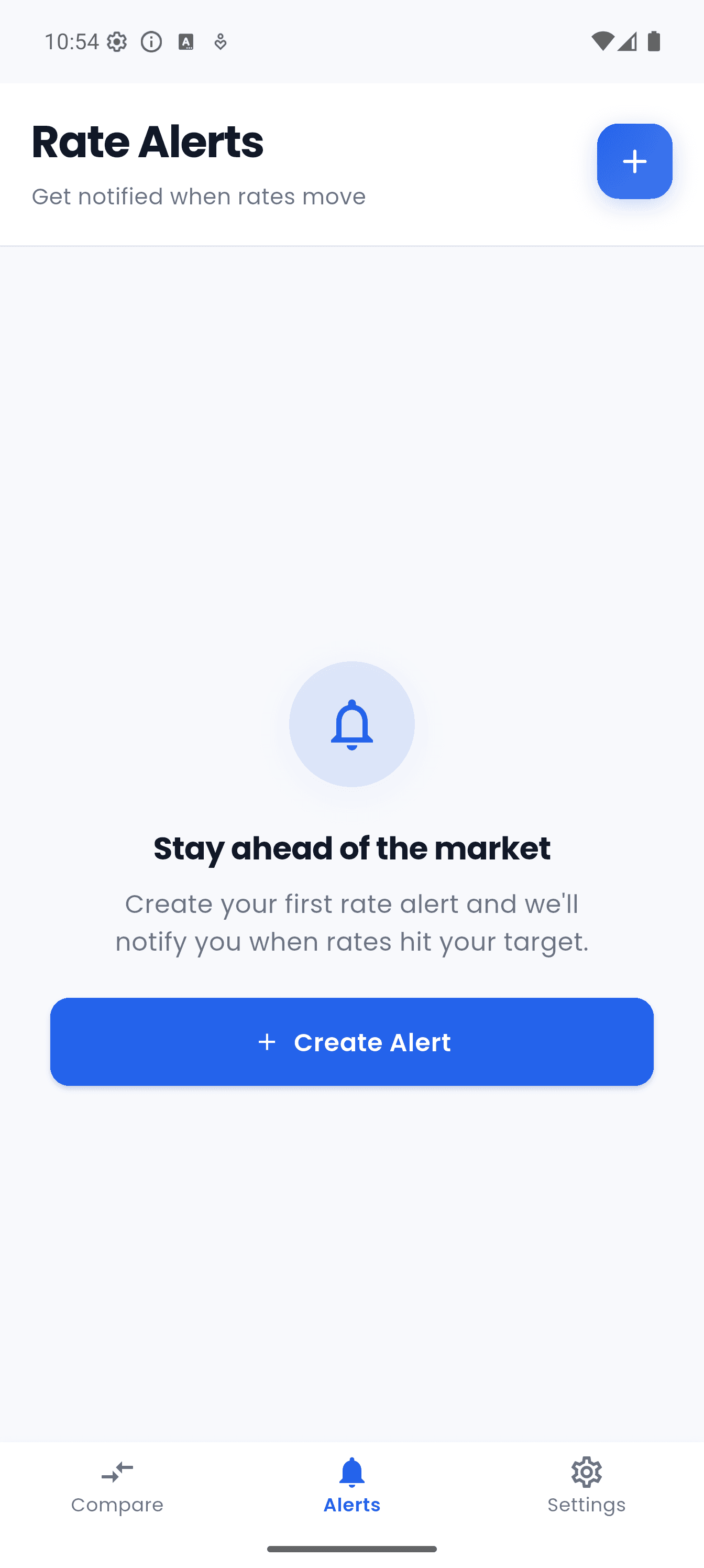The image size is (704, 1568).
Task: Tap the 'Stay ahead of the market' heading
Action: point(351,848)
